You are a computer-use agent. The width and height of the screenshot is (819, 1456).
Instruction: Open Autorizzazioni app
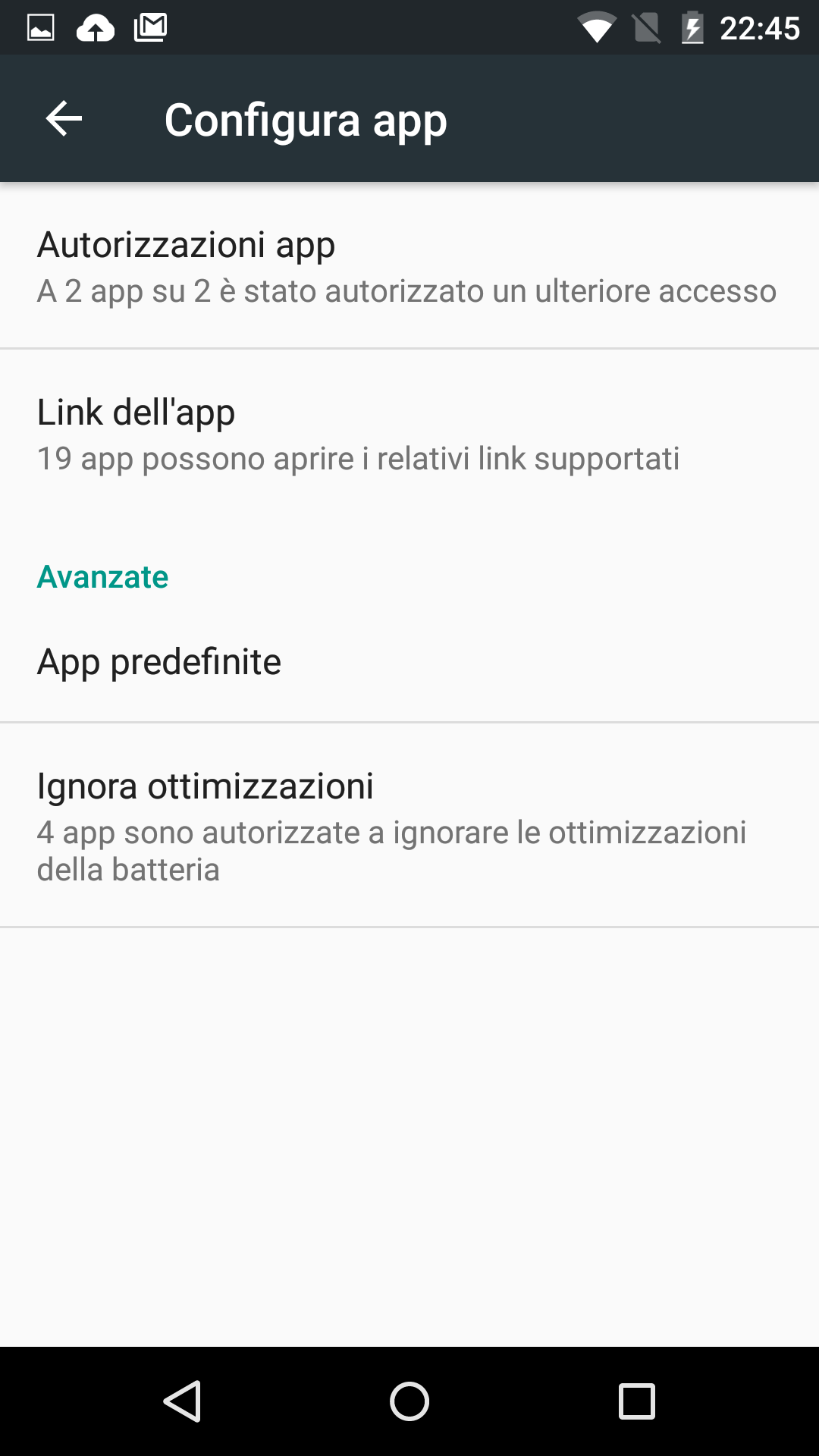[x=409, y=266]
